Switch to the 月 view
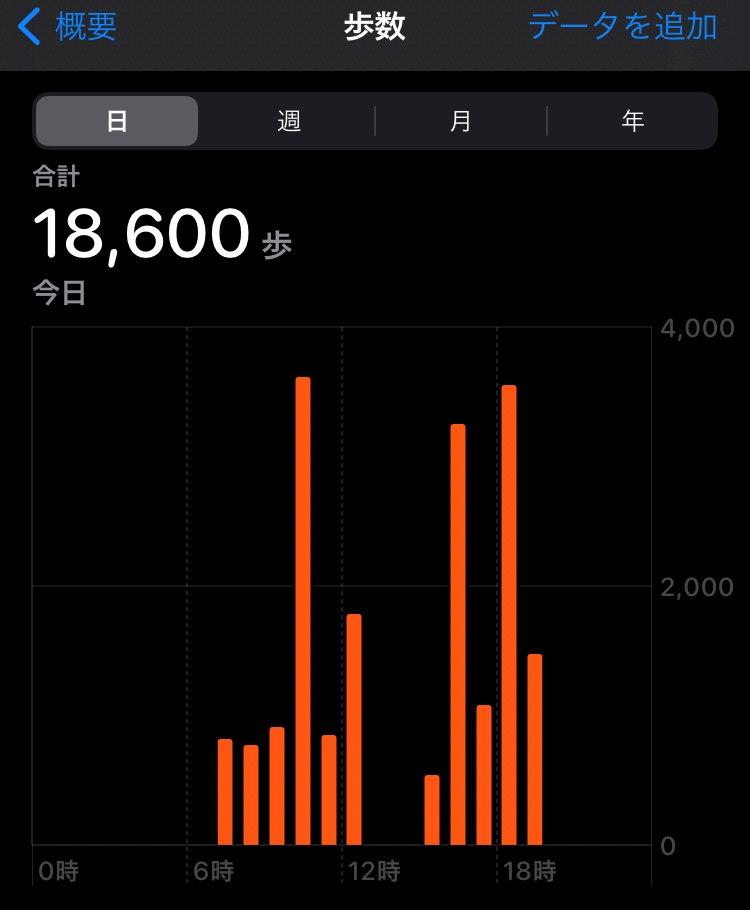The height and width of the screenshot is (910, 750). [x=461, y=121]
